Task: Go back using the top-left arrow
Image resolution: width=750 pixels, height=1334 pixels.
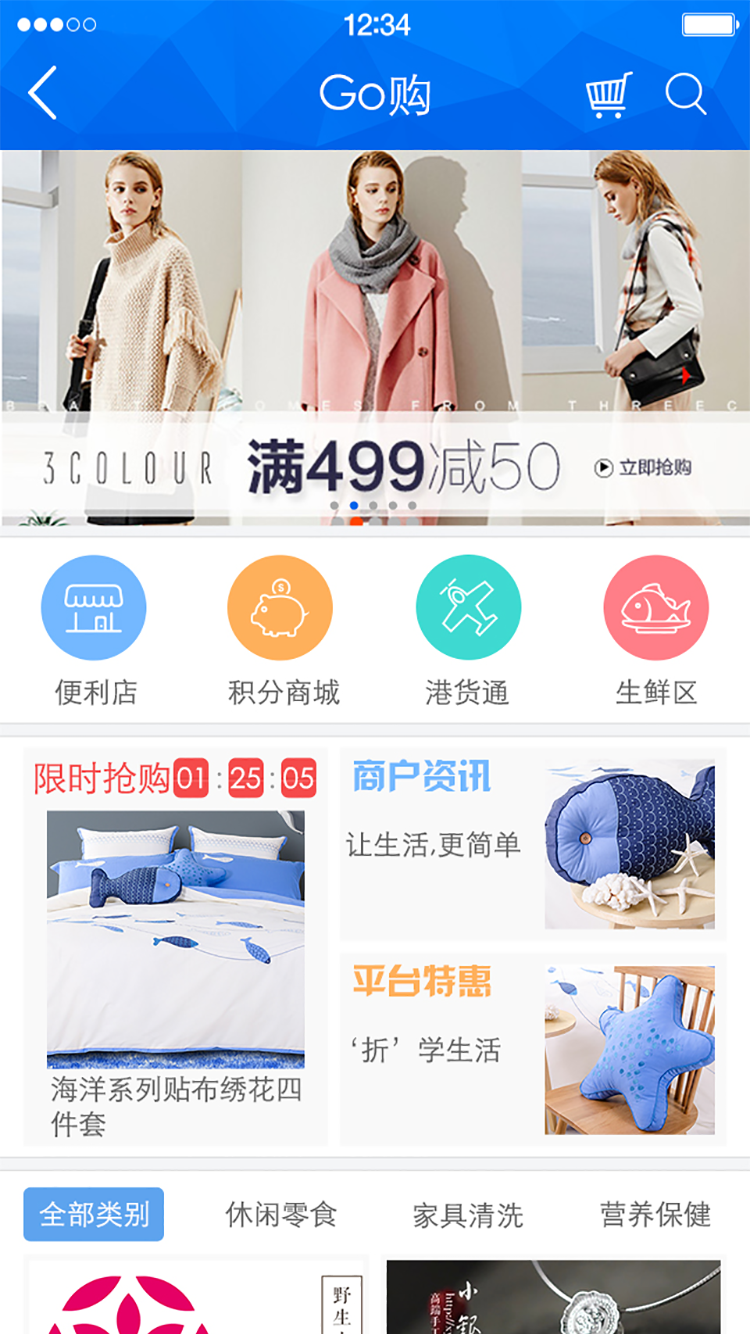Action: pyautogui.click(x=43, y=95)
